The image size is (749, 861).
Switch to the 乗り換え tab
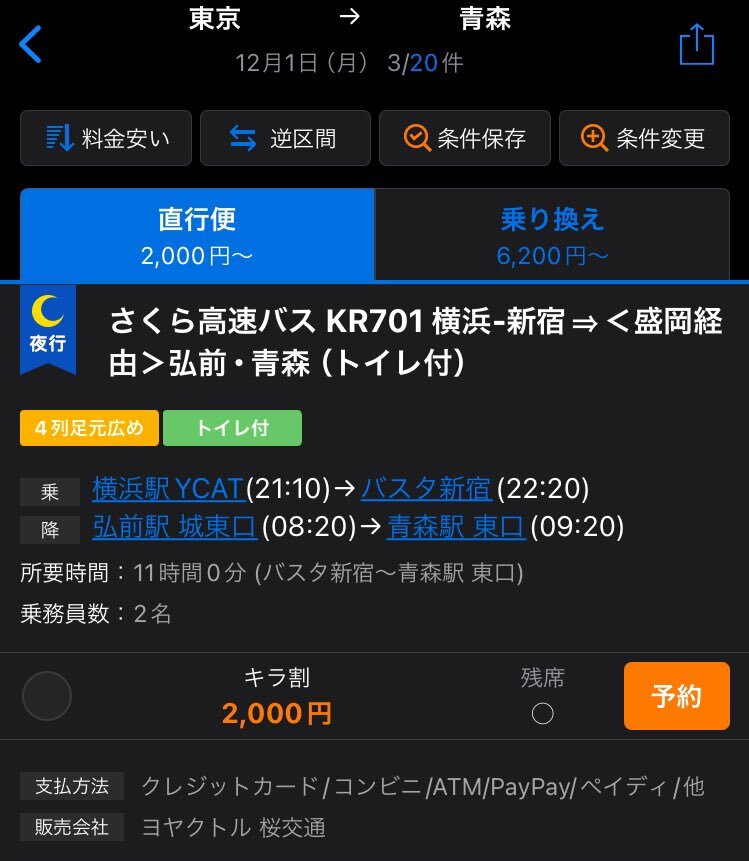click(552, 234)
